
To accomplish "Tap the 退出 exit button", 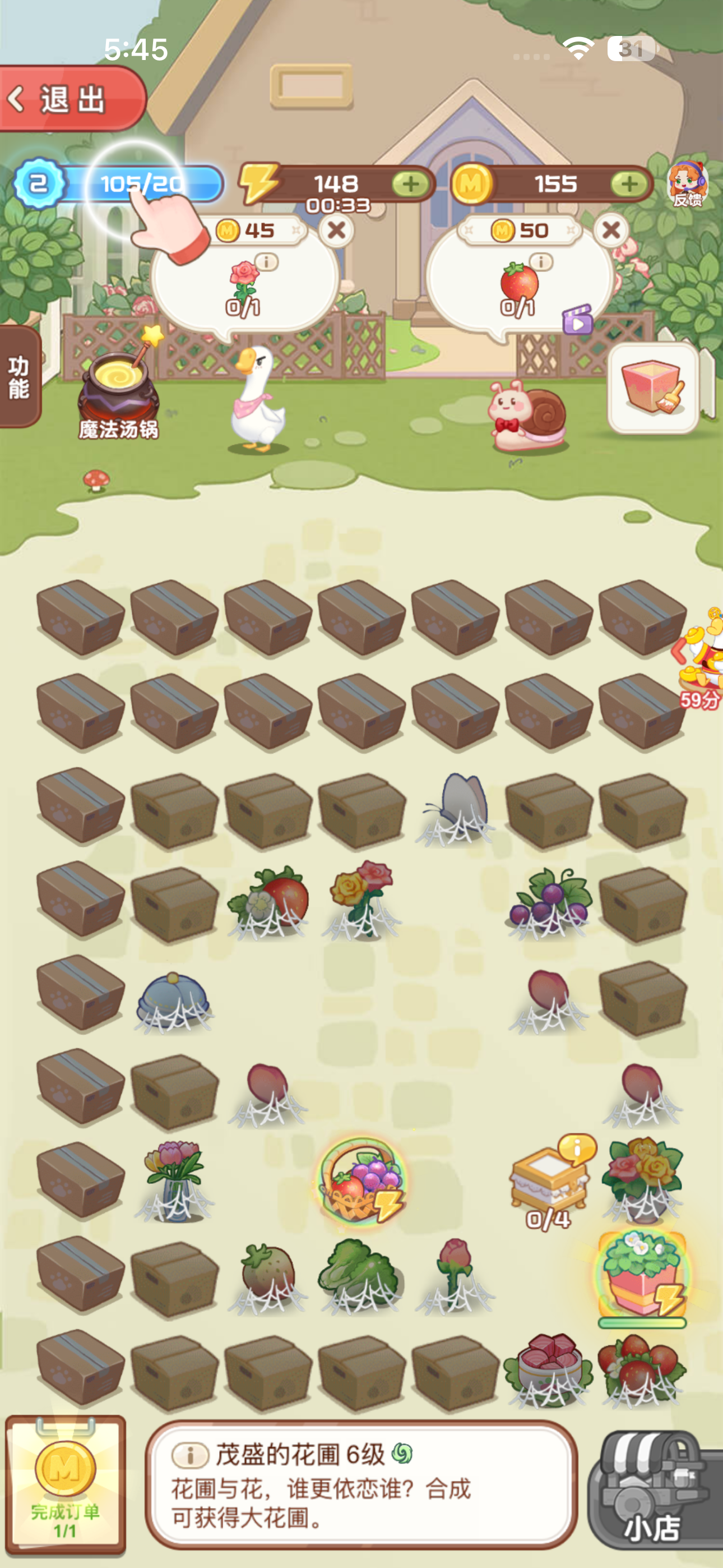I will click(x=72, y=99).
